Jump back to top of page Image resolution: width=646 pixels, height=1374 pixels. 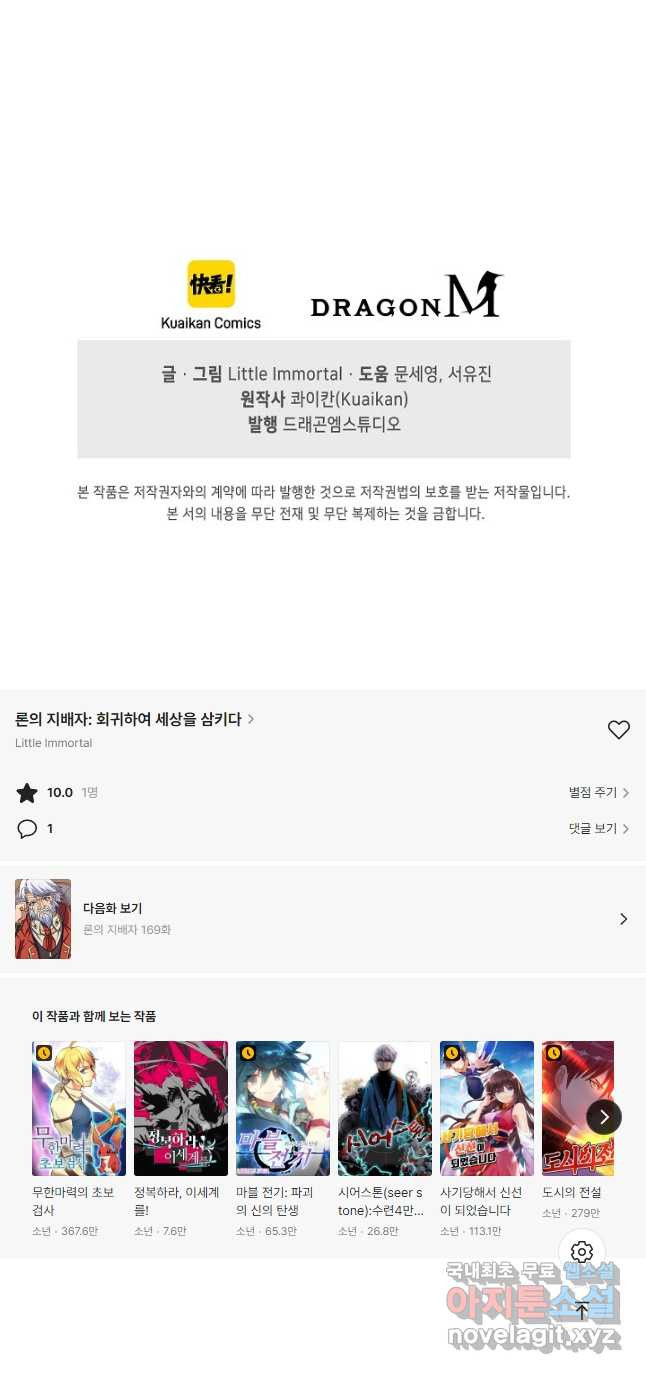coord(582,1310)
